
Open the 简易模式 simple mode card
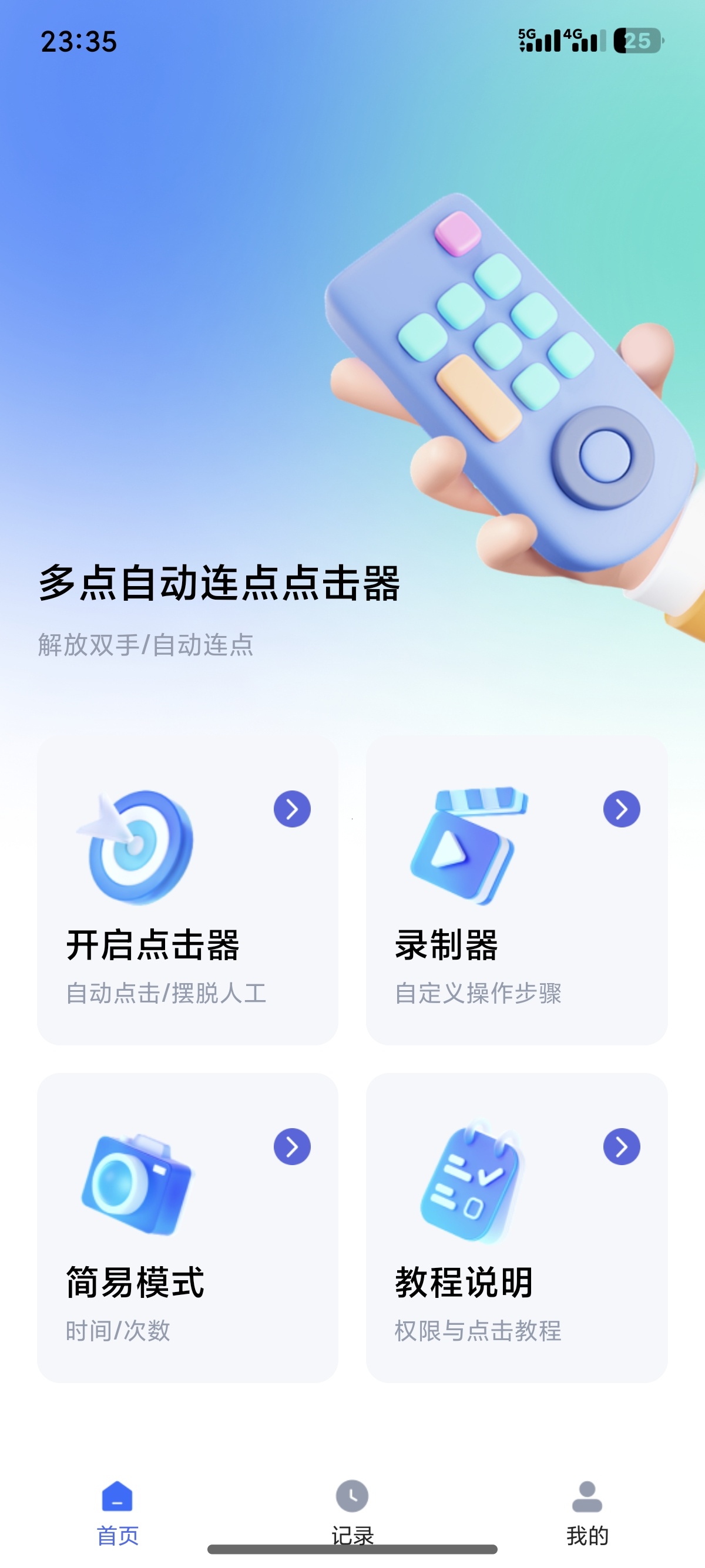pos(187,1227)
